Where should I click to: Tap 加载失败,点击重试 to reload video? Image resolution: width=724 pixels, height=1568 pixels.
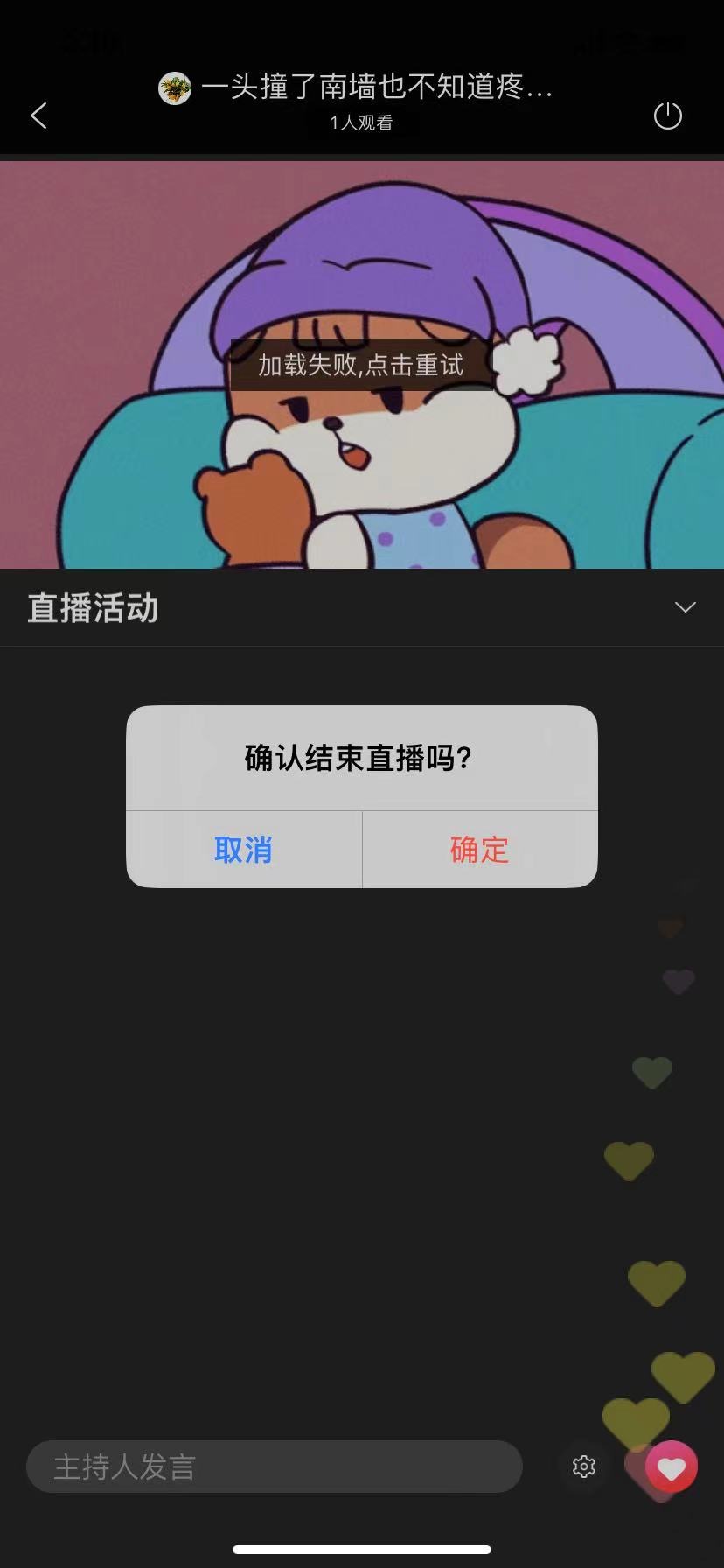pyautogui.click(x=360, y=365)
